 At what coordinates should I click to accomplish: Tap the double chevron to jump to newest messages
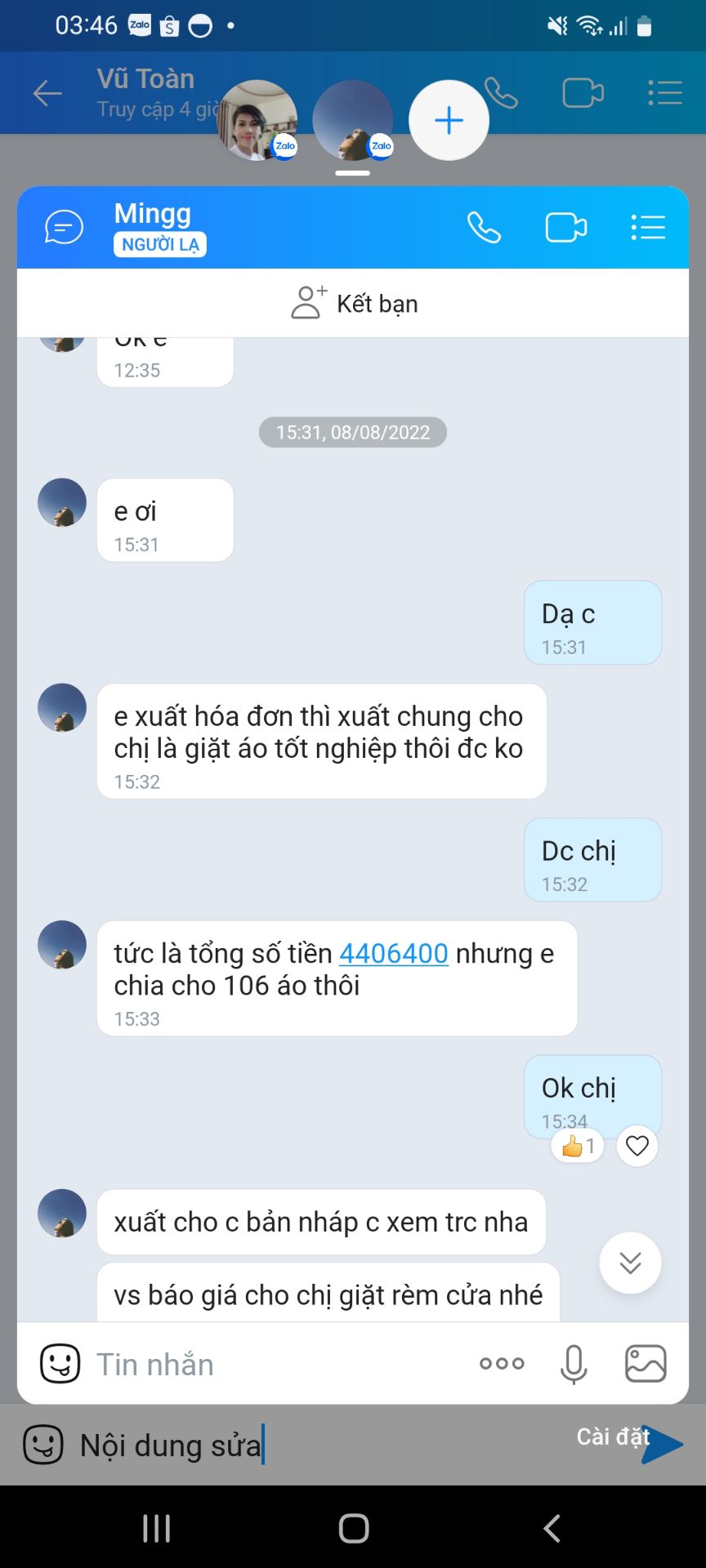[629, 1263]
